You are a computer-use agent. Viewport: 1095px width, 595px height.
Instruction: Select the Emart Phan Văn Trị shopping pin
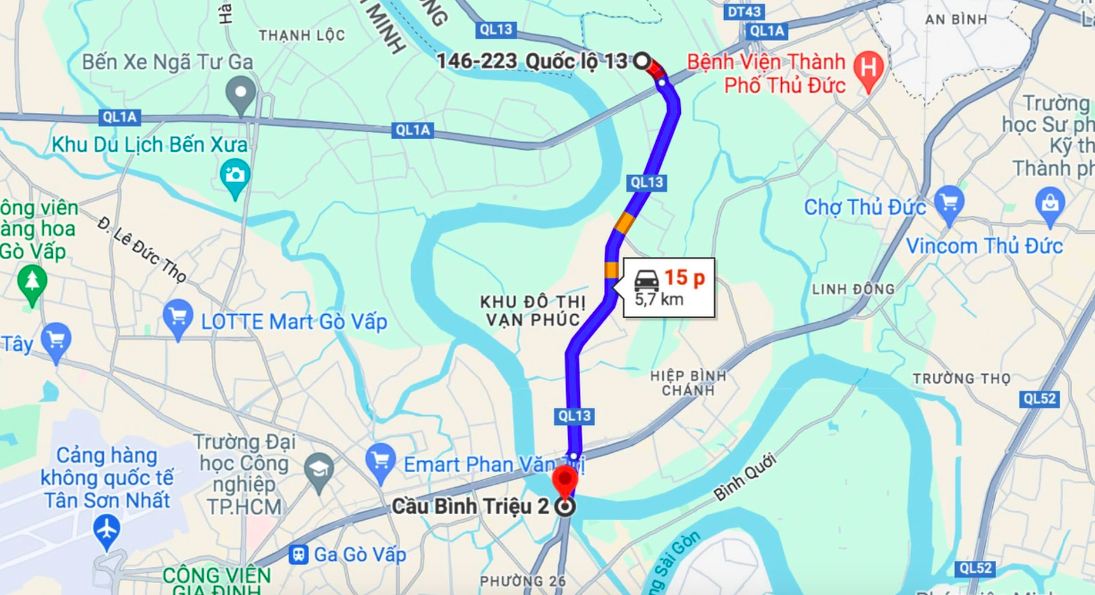click(x=380, y=461)
